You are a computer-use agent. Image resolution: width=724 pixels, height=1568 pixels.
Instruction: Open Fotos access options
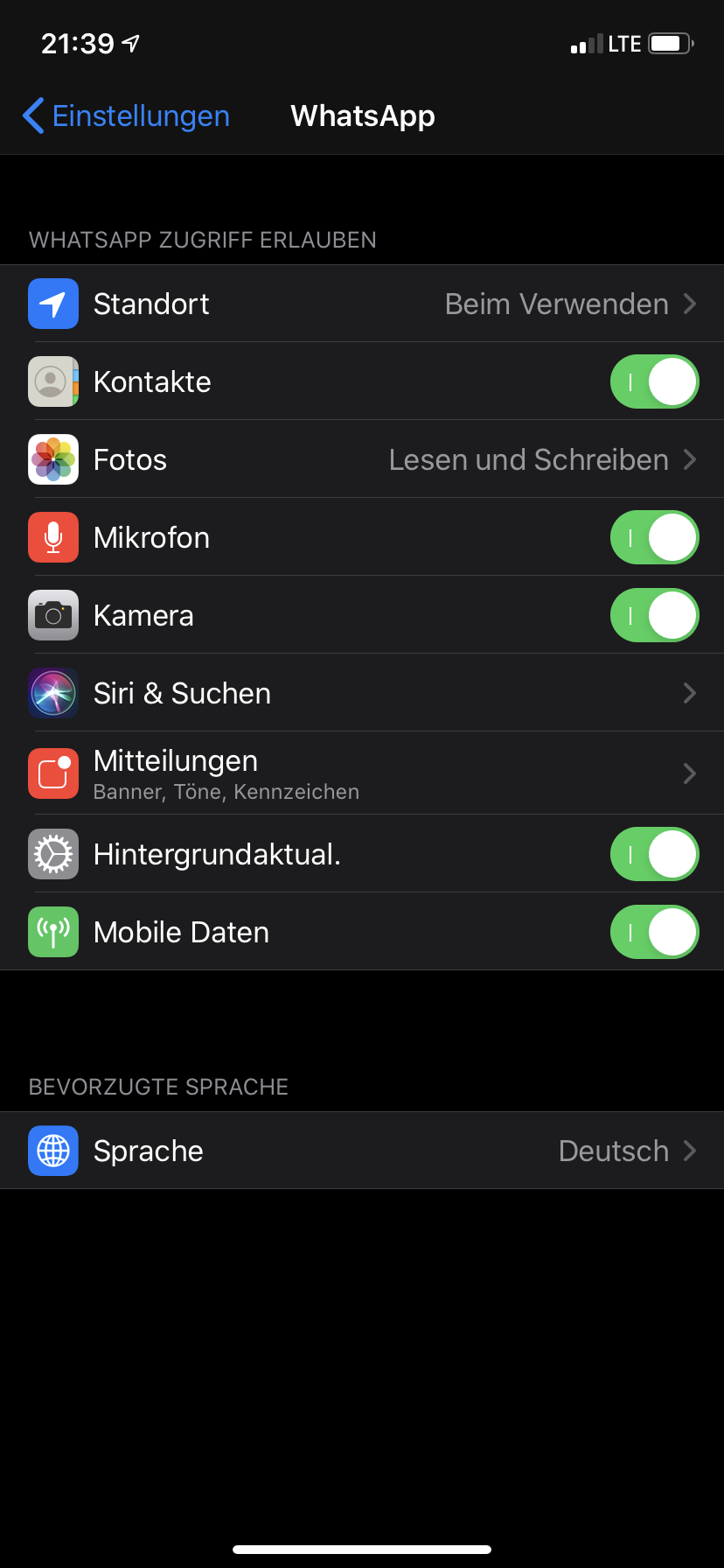(x=362, y=459)
